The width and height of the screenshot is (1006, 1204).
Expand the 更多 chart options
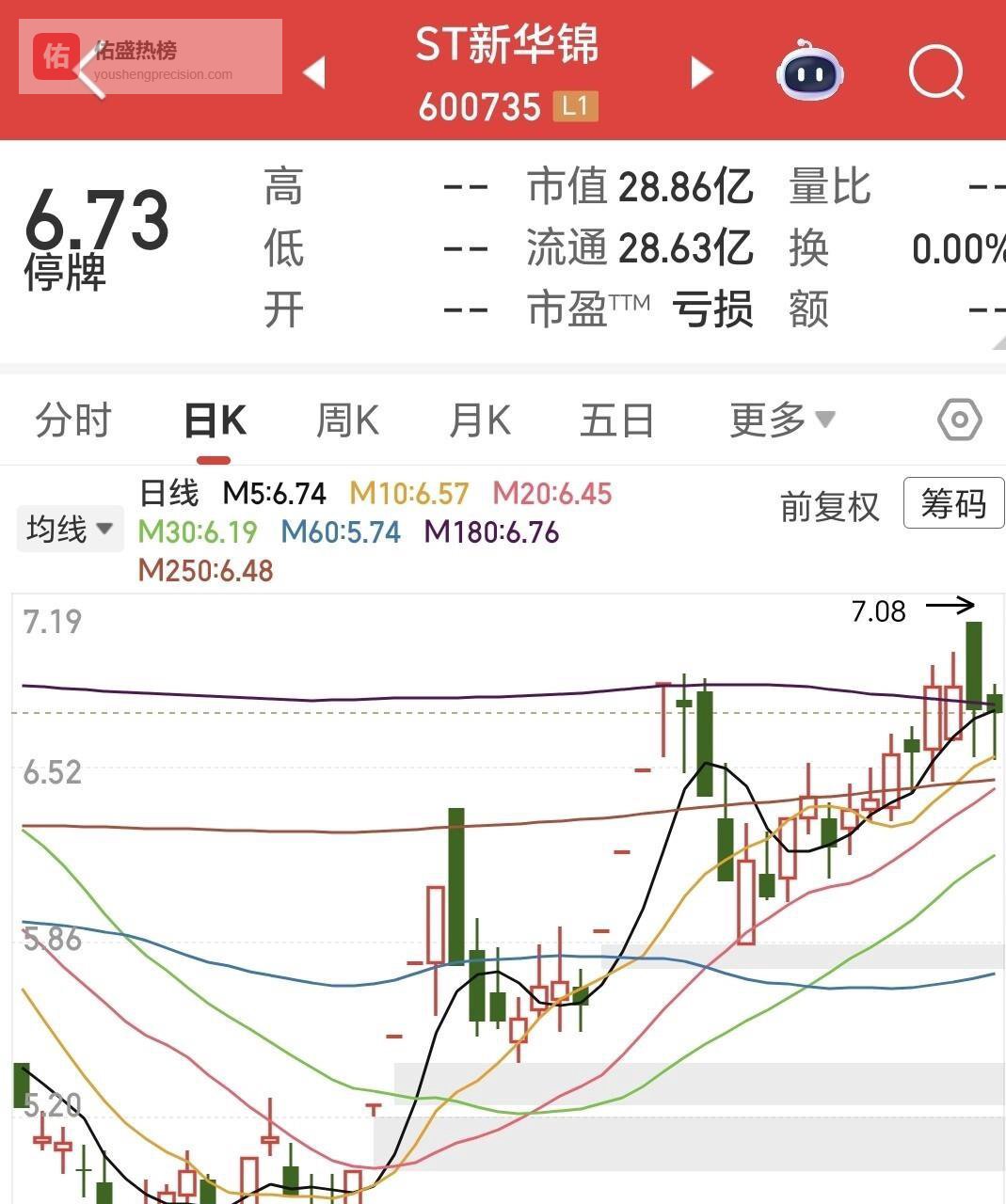pos(781,420)
